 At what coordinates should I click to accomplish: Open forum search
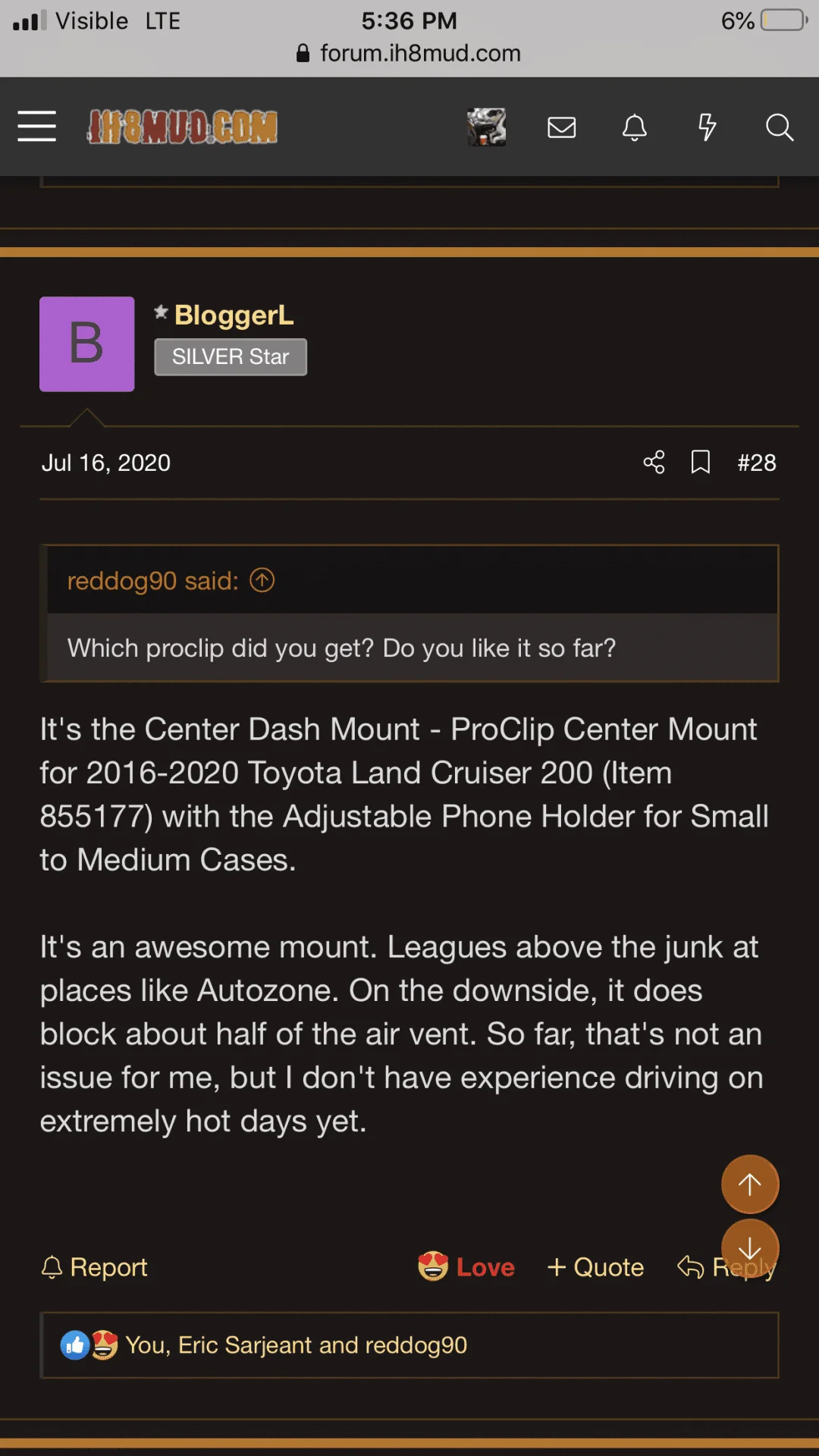(779, 127)
